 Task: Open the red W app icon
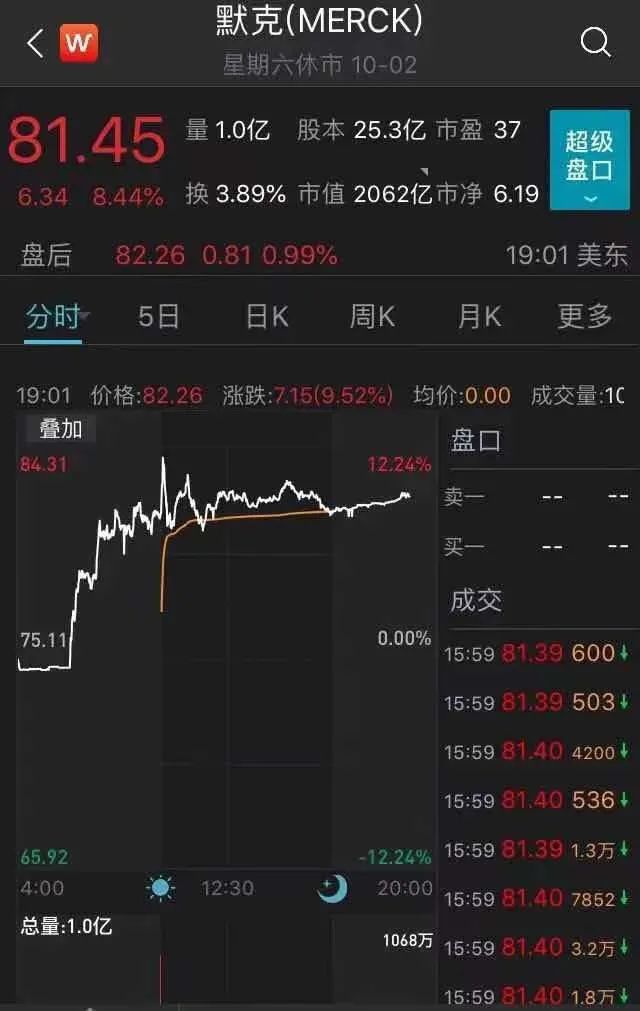79,43
